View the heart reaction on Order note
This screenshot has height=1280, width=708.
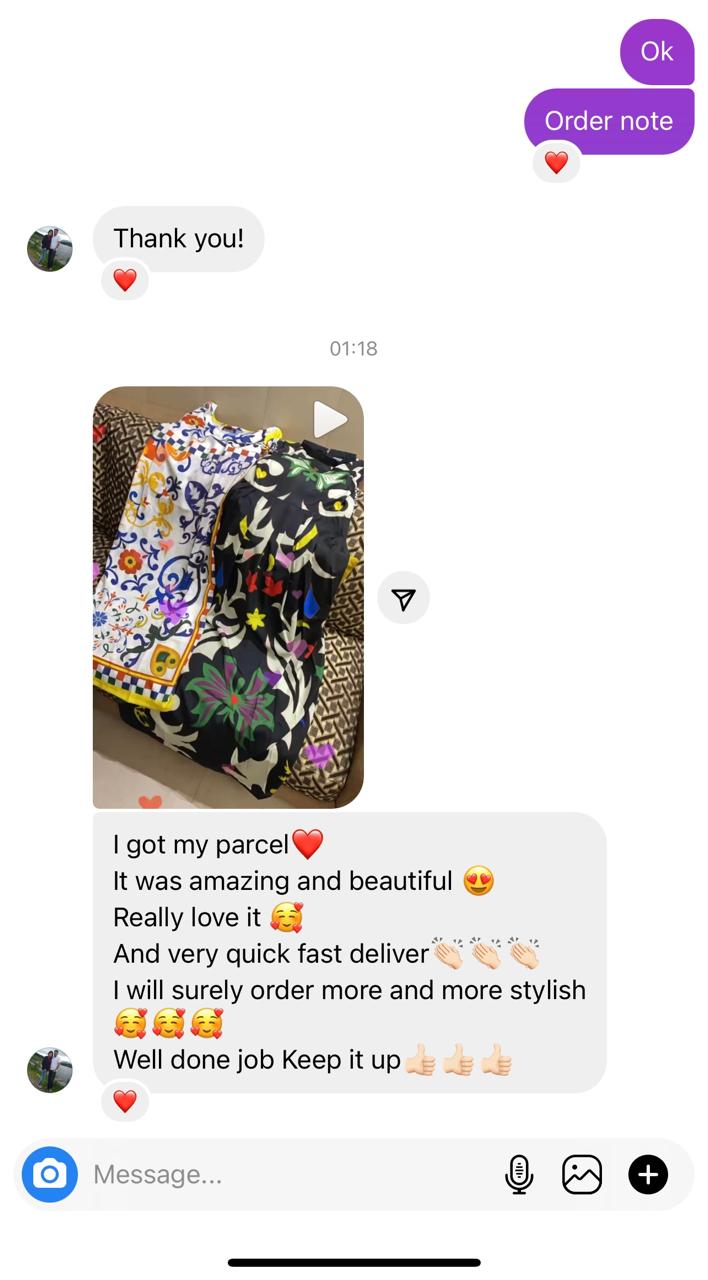coord(556,162)
